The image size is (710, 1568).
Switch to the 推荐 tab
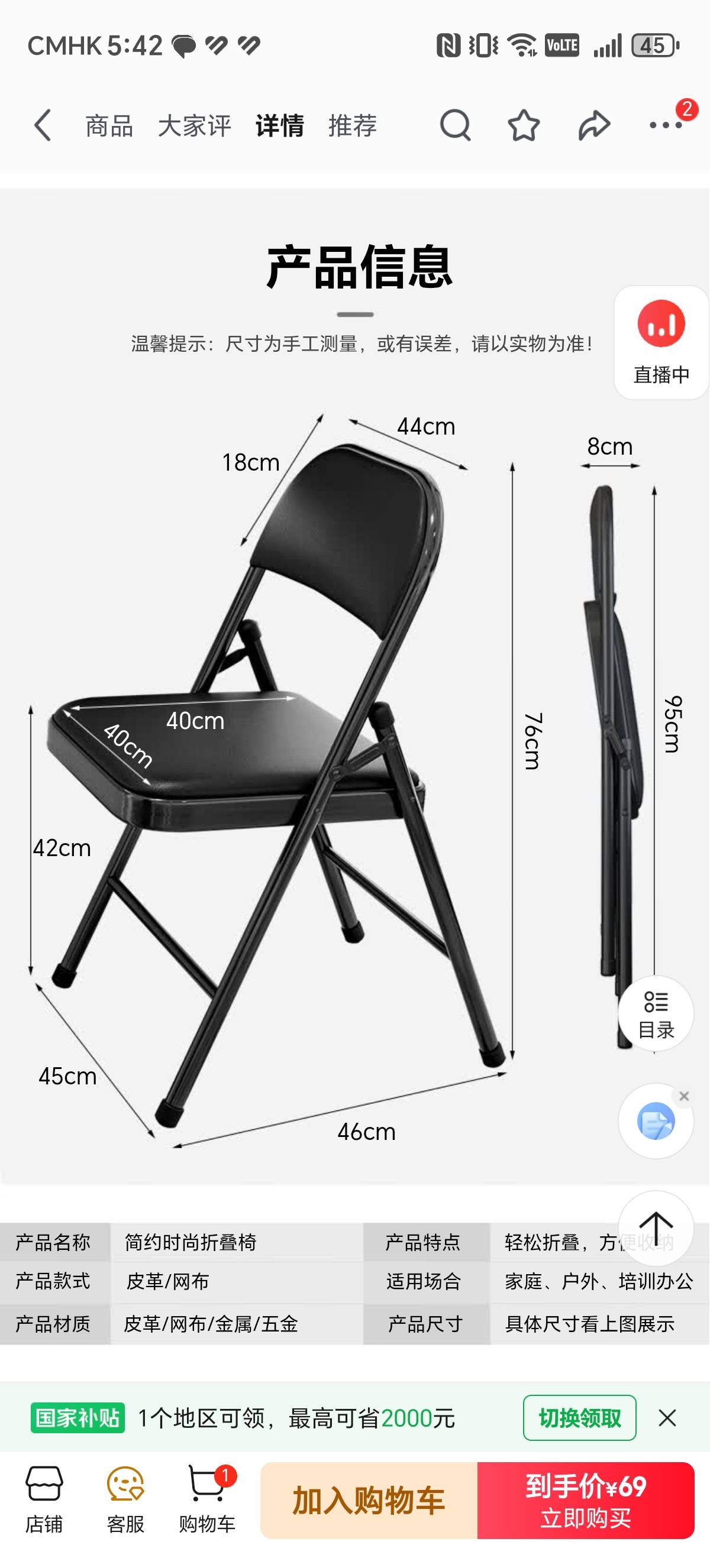click(x=353, y=126)
